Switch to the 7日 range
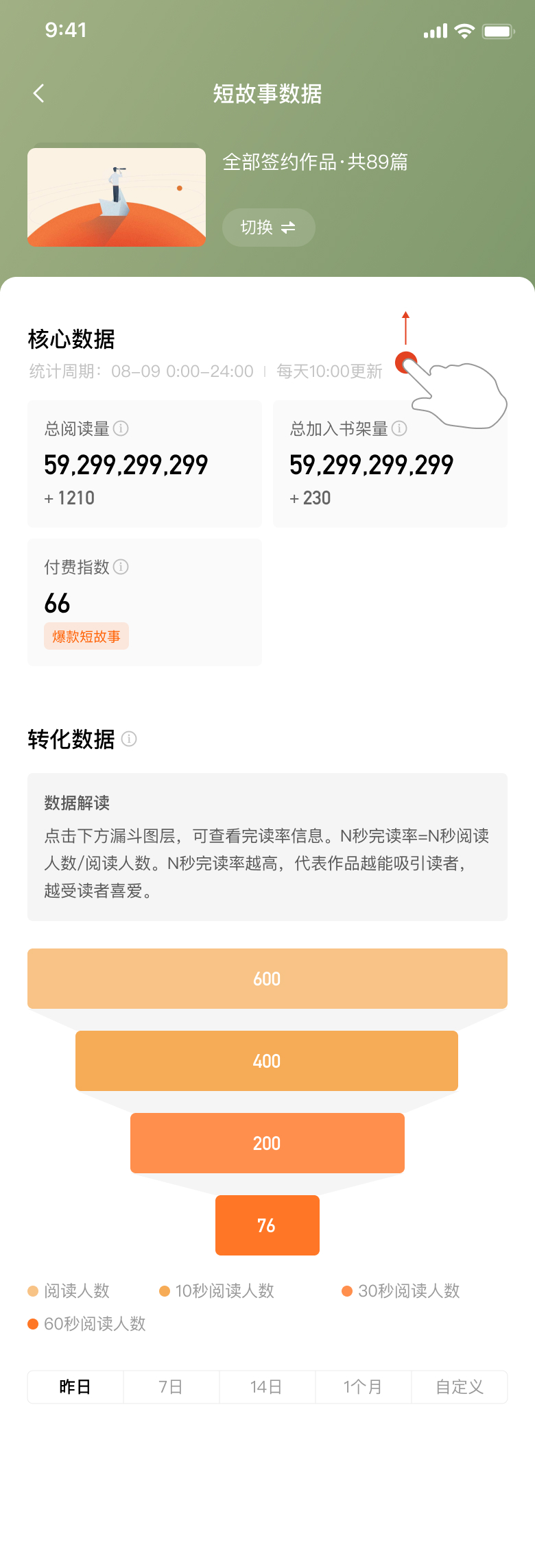Image resolution: width=535 pixels, height=1568 pixels. pyautogui.click(x=171, y=1387)
